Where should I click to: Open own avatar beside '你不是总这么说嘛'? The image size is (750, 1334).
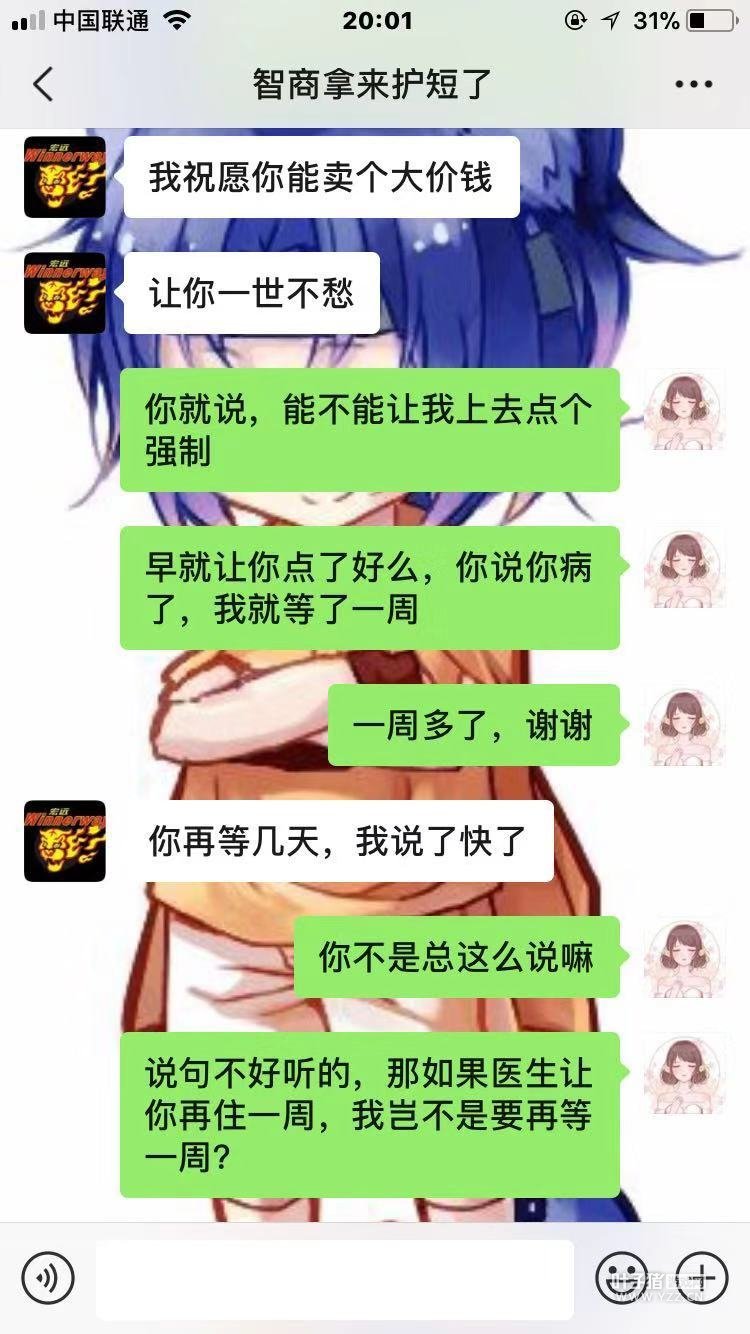tap(685, 957)
